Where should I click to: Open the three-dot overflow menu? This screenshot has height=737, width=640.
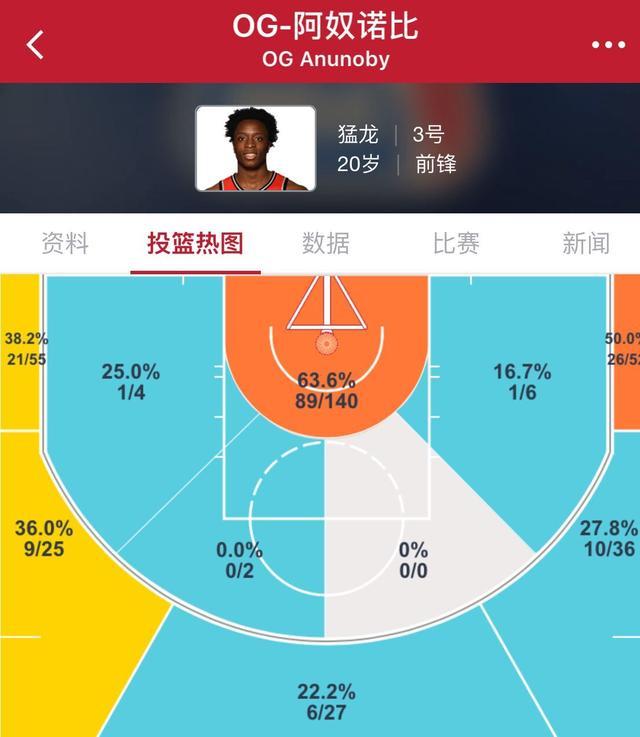[607, 45]
